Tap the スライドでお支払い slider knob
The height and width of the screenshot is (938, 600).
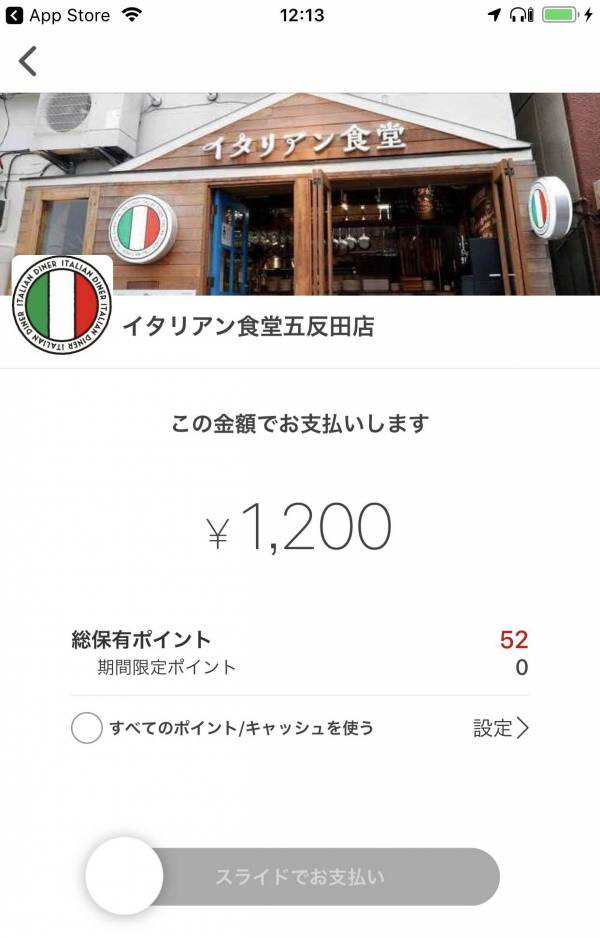pyautogui.click(x=124, y=876)
